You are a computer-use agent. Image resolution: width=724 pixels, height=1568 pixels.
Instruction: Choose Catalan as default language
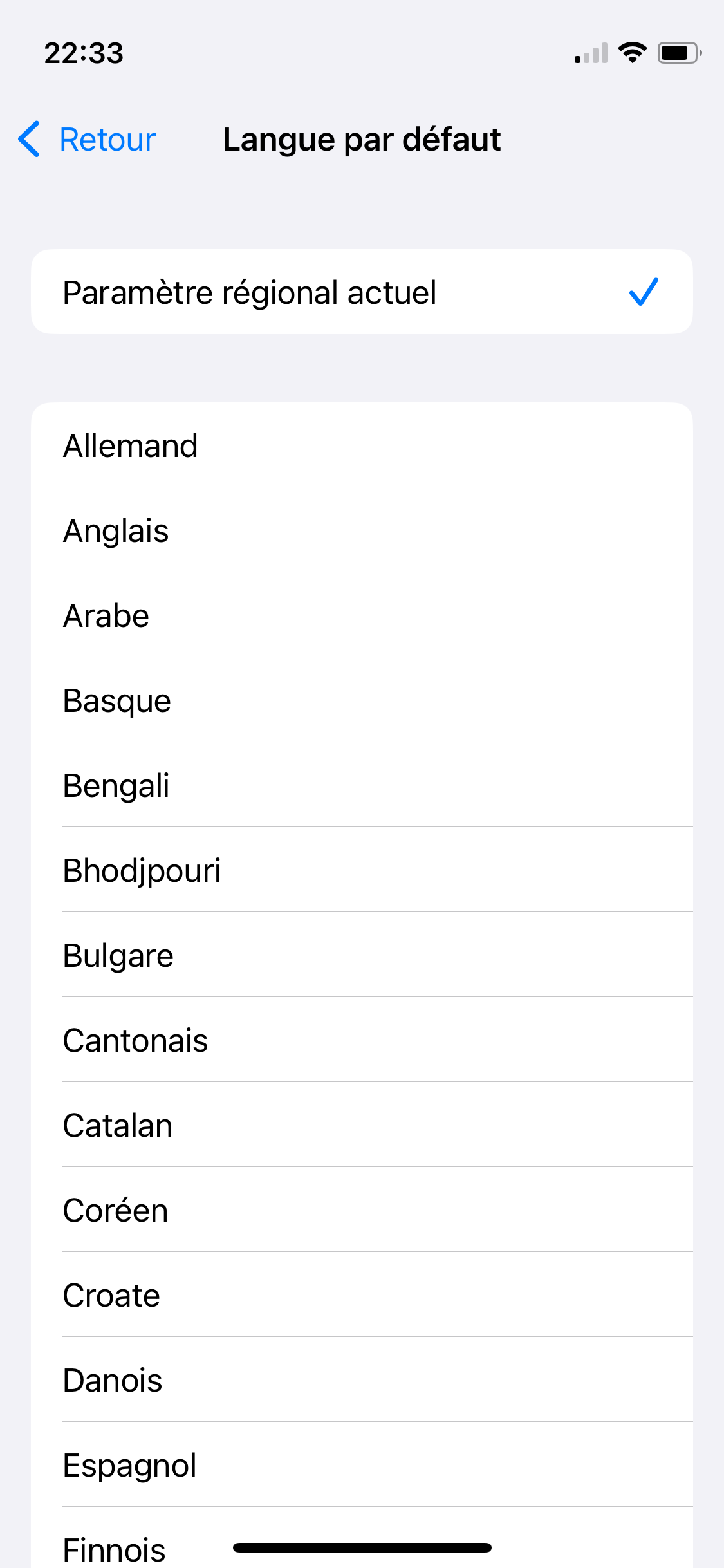pyautogui.click(x=117, y=1125)
